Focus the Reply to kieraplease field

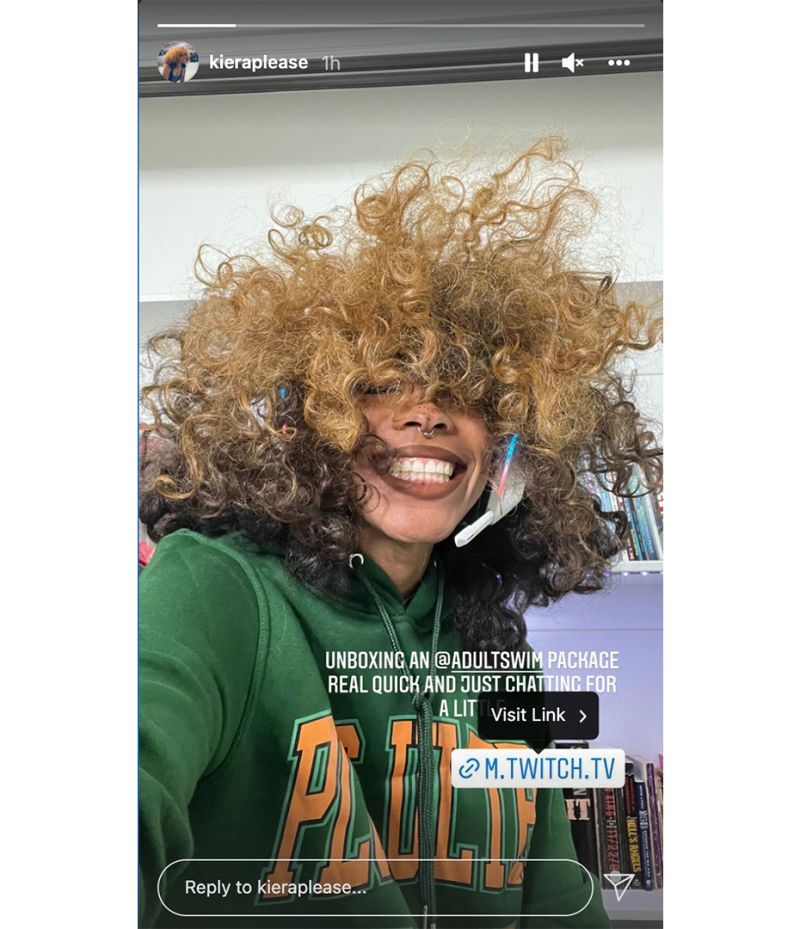[375, 887]
